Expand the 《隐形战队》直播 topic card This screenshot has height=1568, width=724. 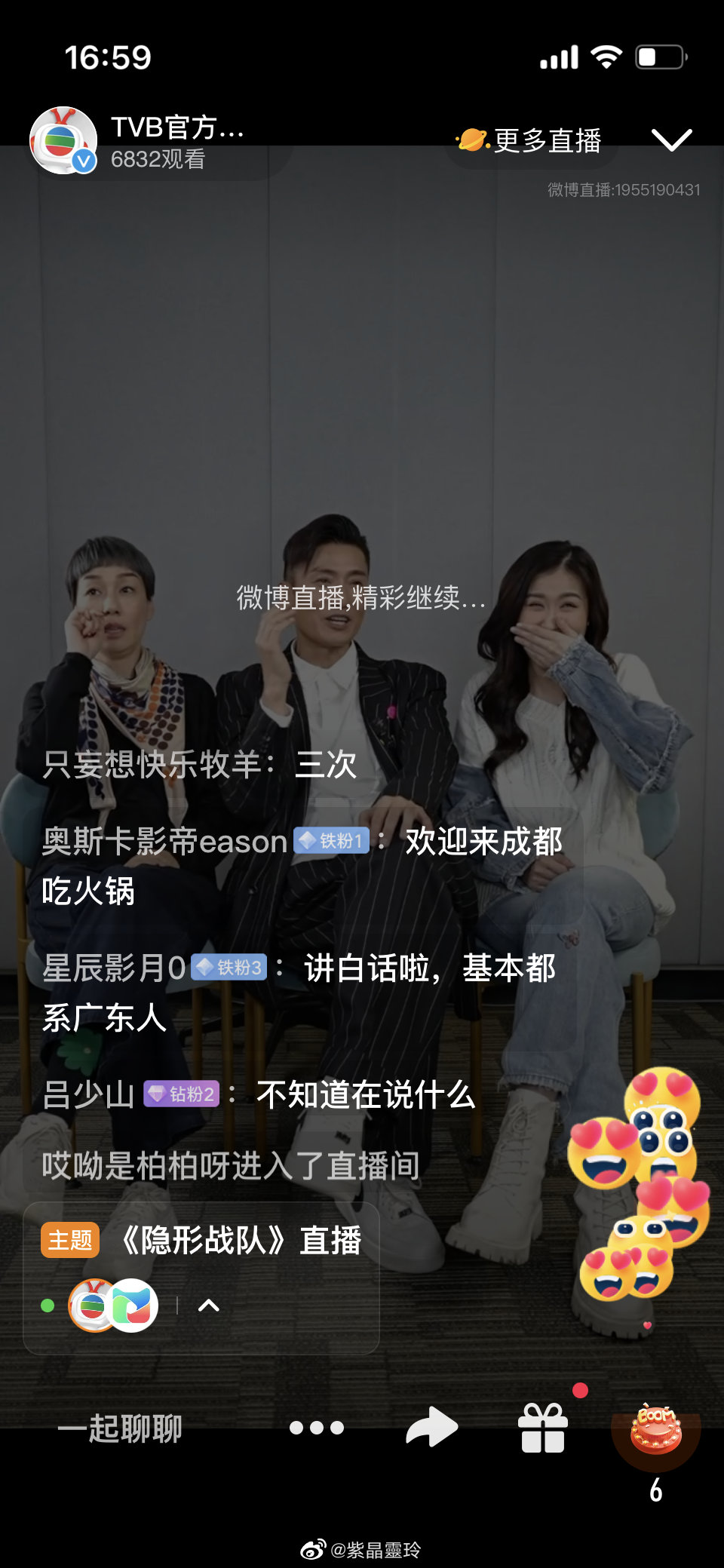click(209, 1306)
